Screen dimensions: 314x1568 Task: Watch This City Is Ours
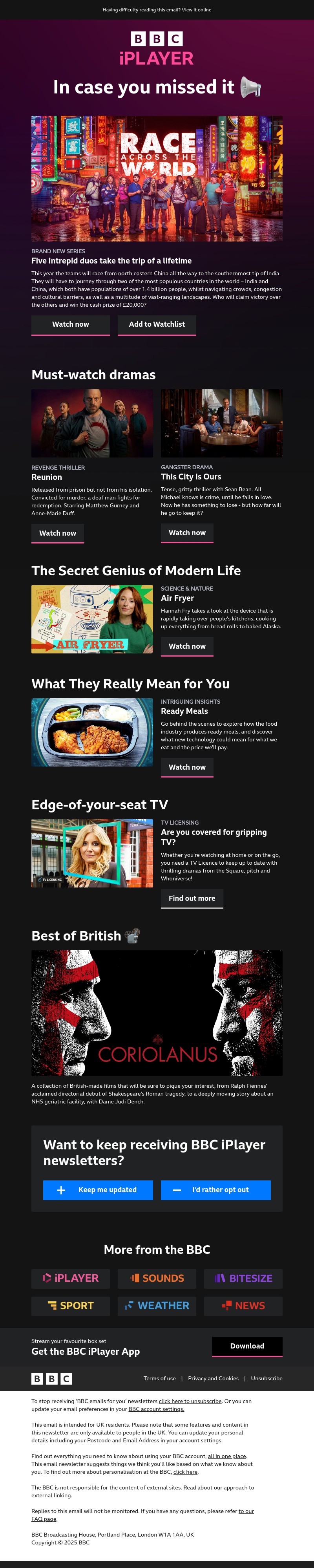tap(187, 532)
